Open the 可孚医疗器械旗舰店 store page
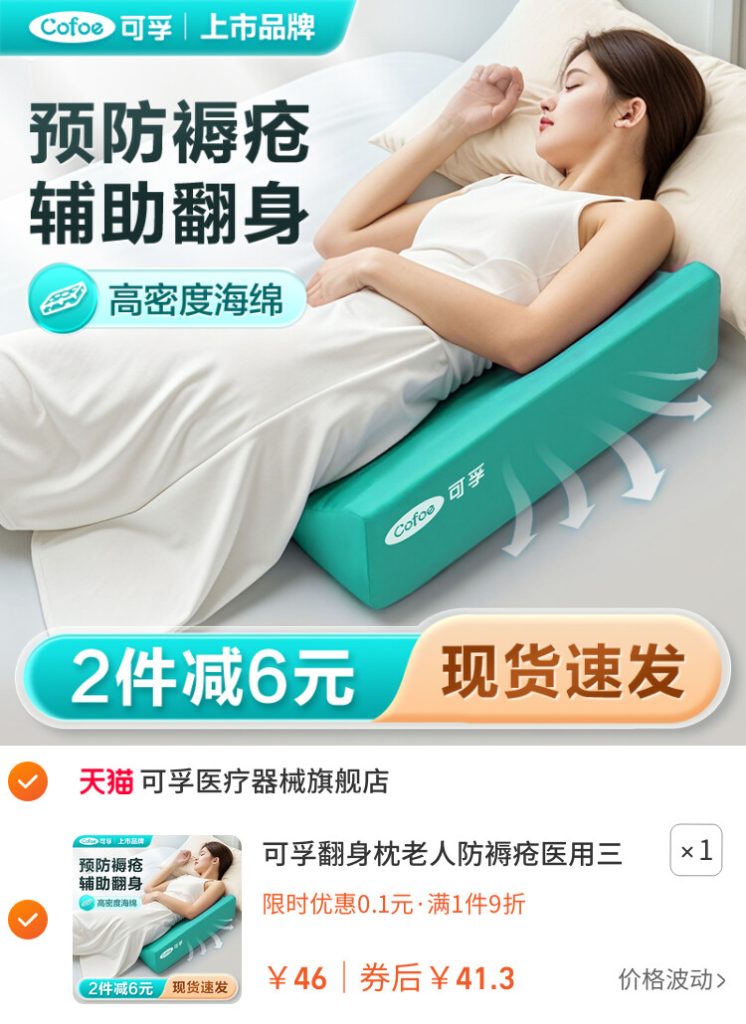The image size is (746, 1024). (264, 782)
